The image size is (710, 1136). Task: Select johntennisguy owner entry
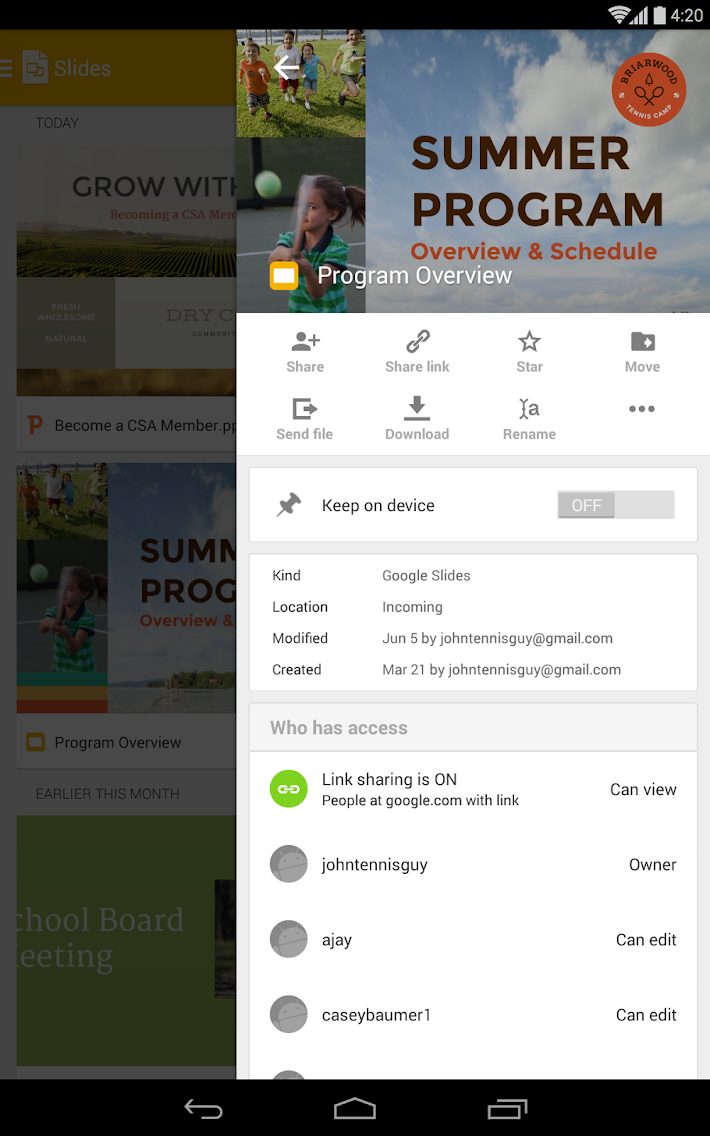[472, 865]
